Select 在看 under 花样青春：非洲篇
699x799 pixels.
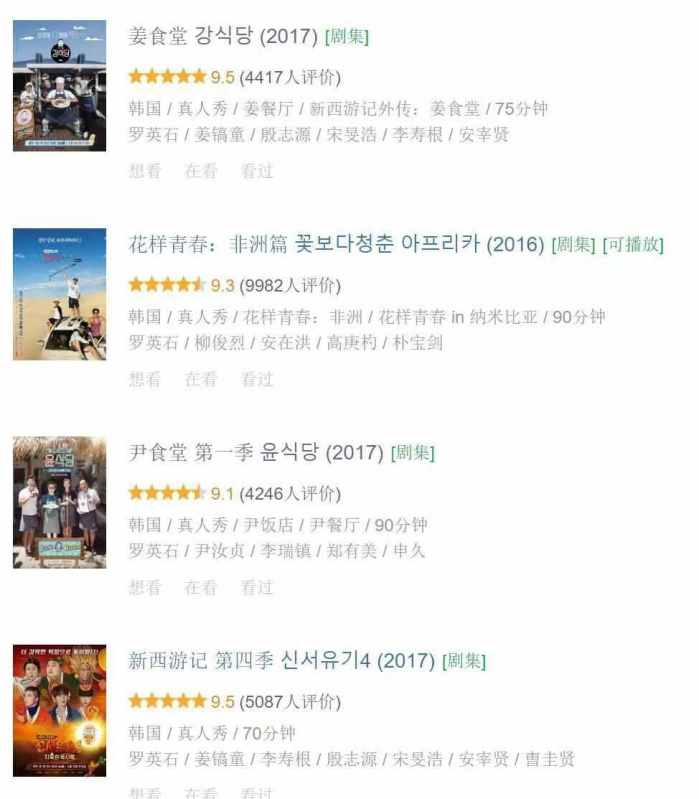pos(200,379)
